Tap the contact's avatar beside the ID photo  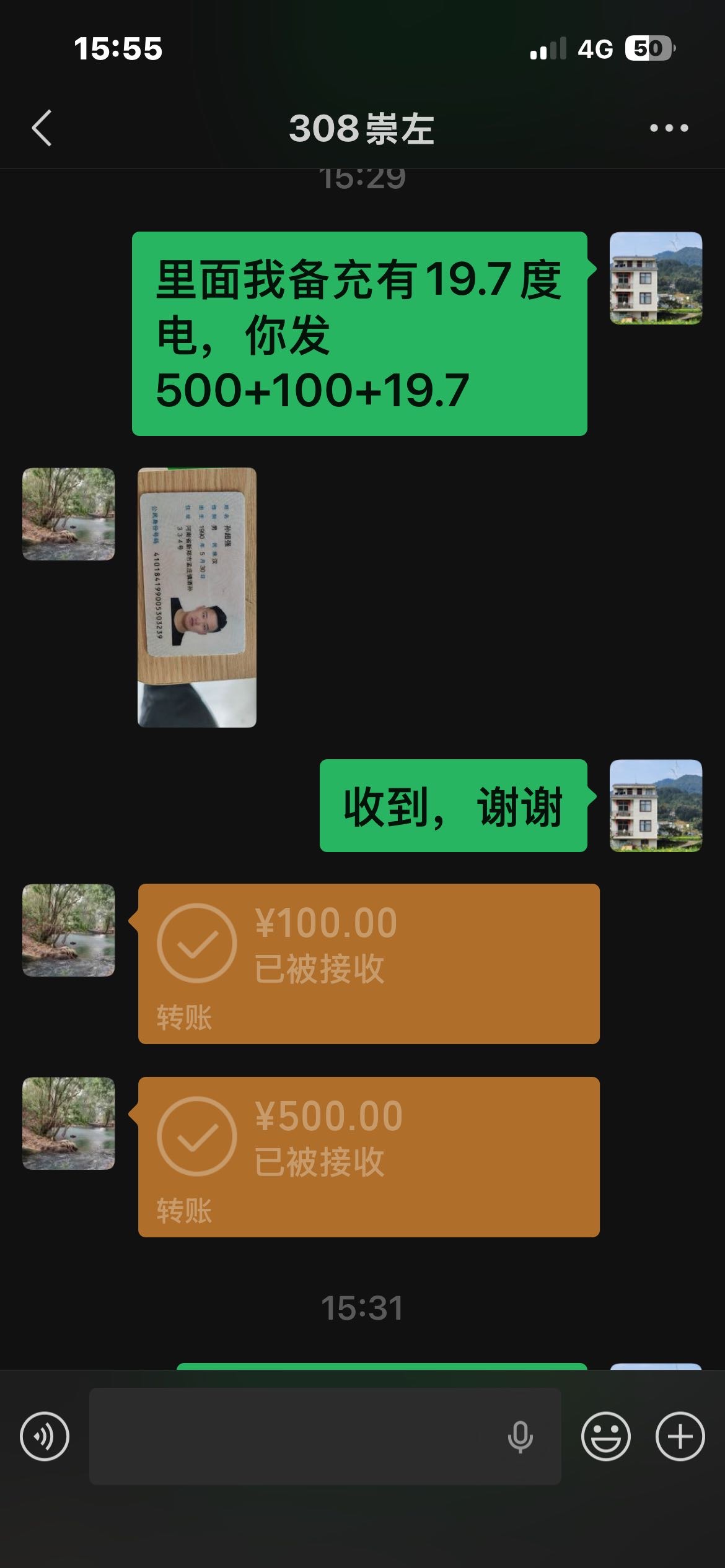click(x=69, y=514)
